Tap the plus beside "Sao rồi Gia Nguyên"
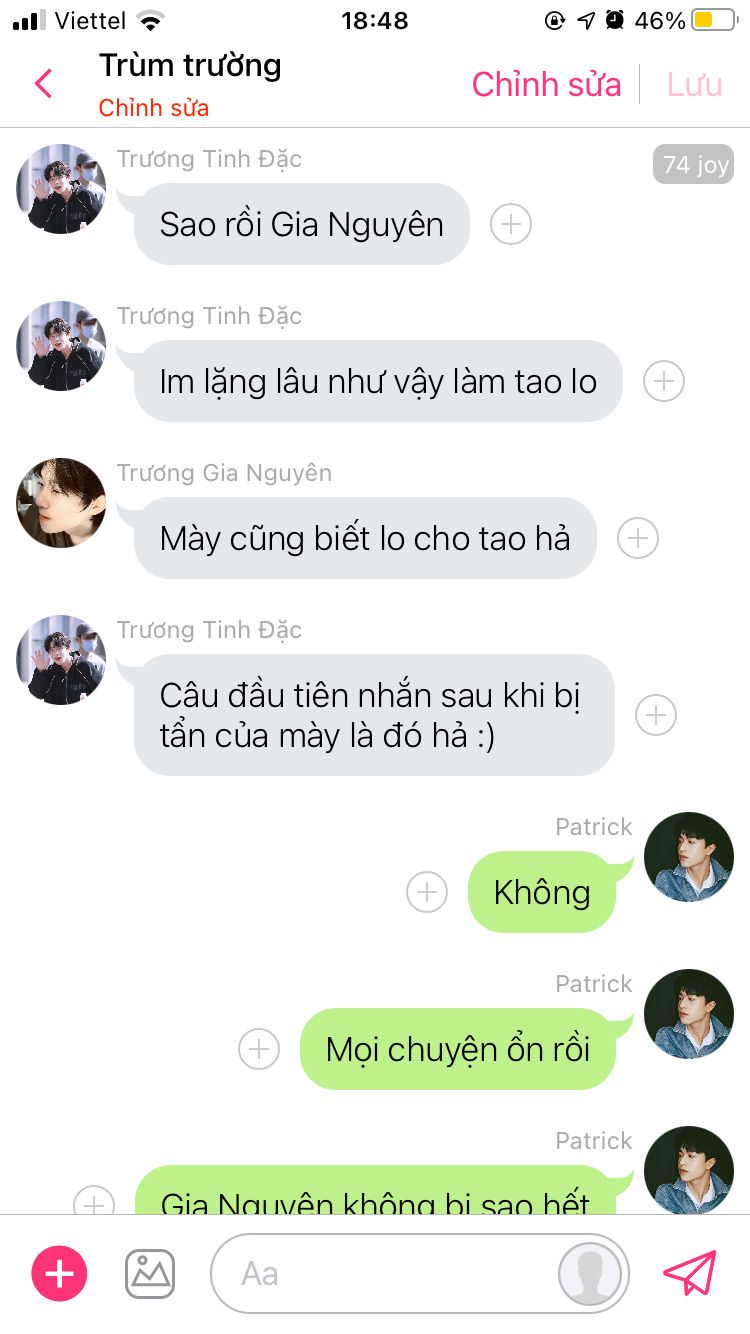The width and height of the screenshot is (750, 1334). pos(511,224)
